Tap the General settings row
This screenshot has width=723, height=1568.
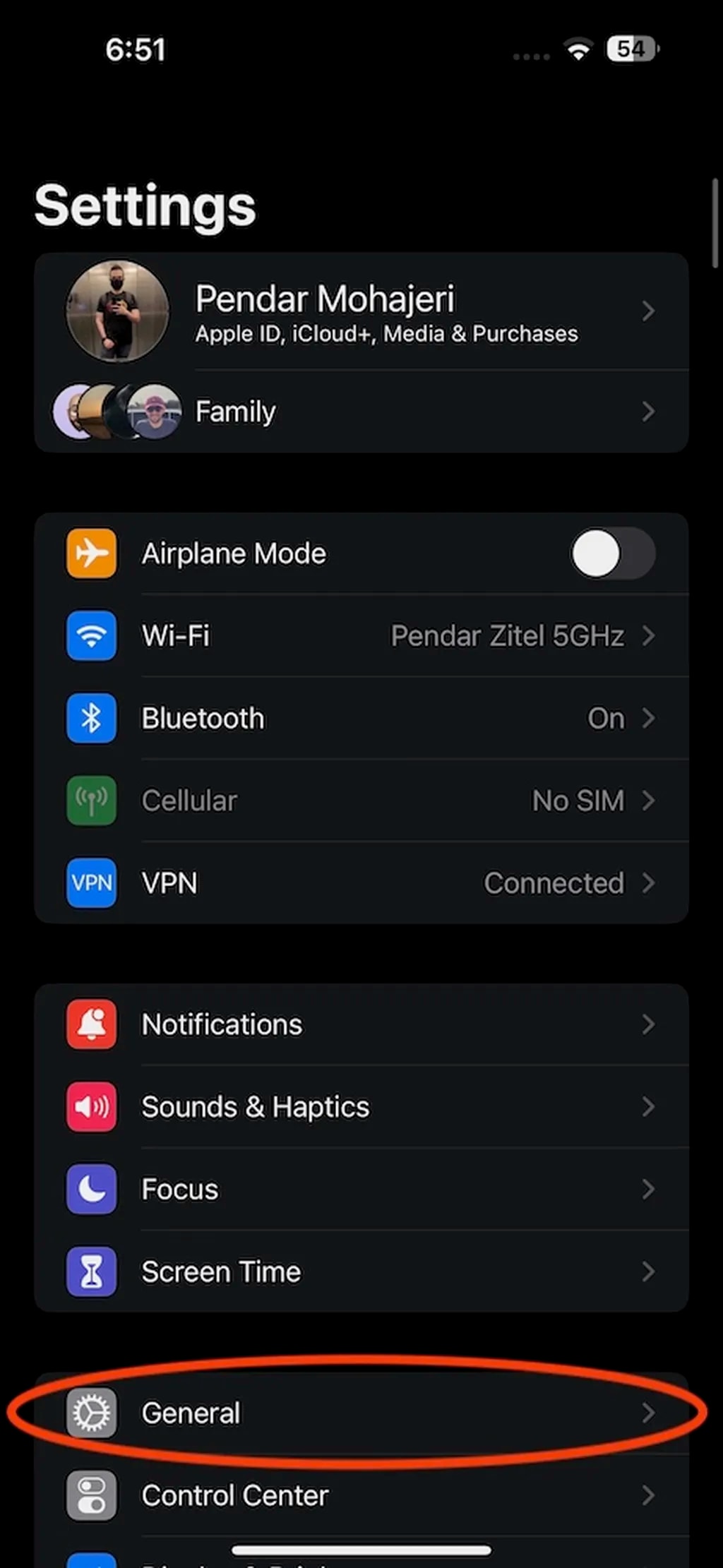coord(360,1413)
